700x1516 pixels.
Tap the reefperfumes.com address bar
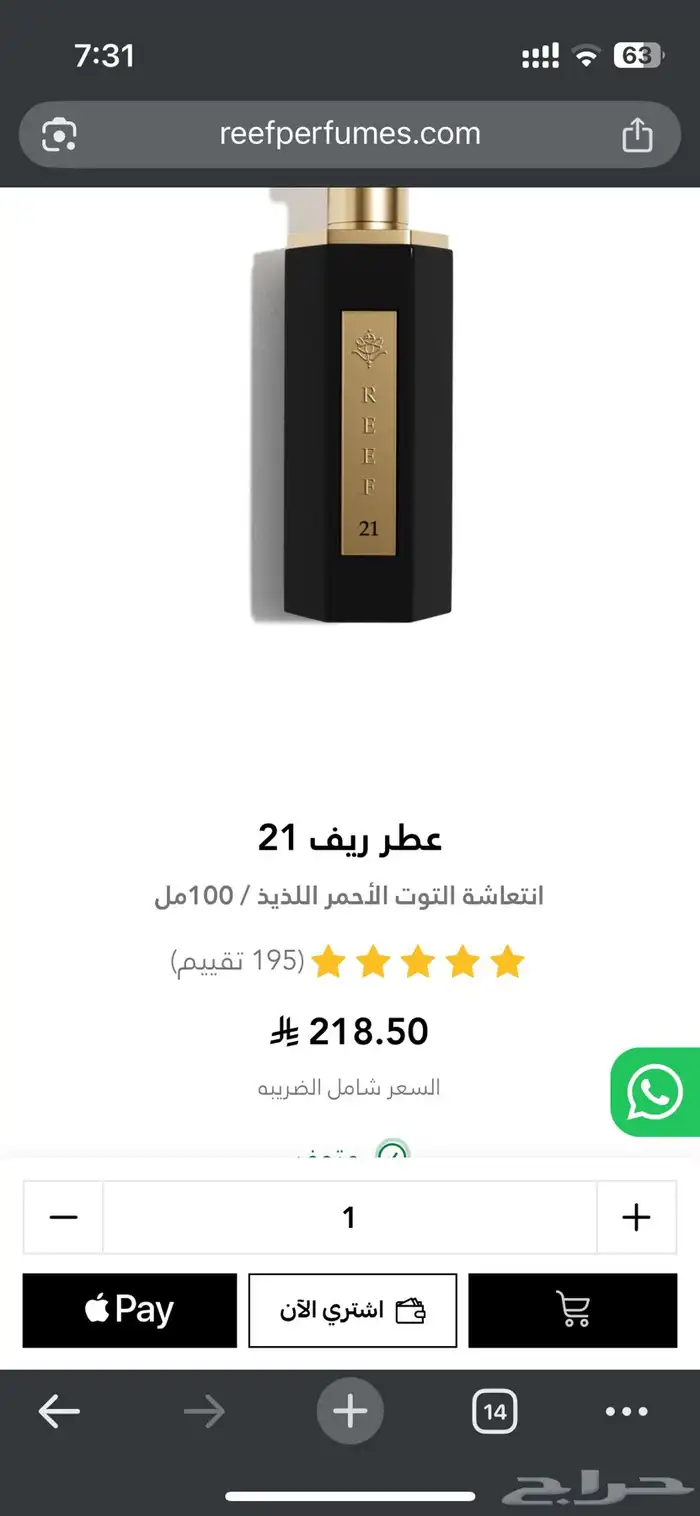click(x=350, y=134)
